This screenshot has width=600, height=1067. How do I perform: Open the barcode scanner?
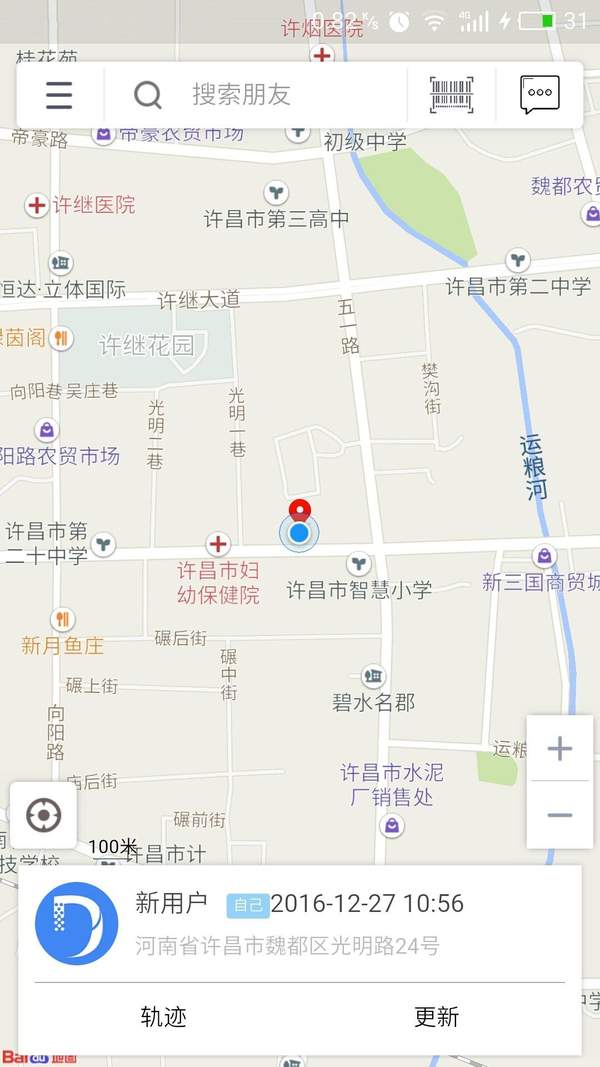451,95
